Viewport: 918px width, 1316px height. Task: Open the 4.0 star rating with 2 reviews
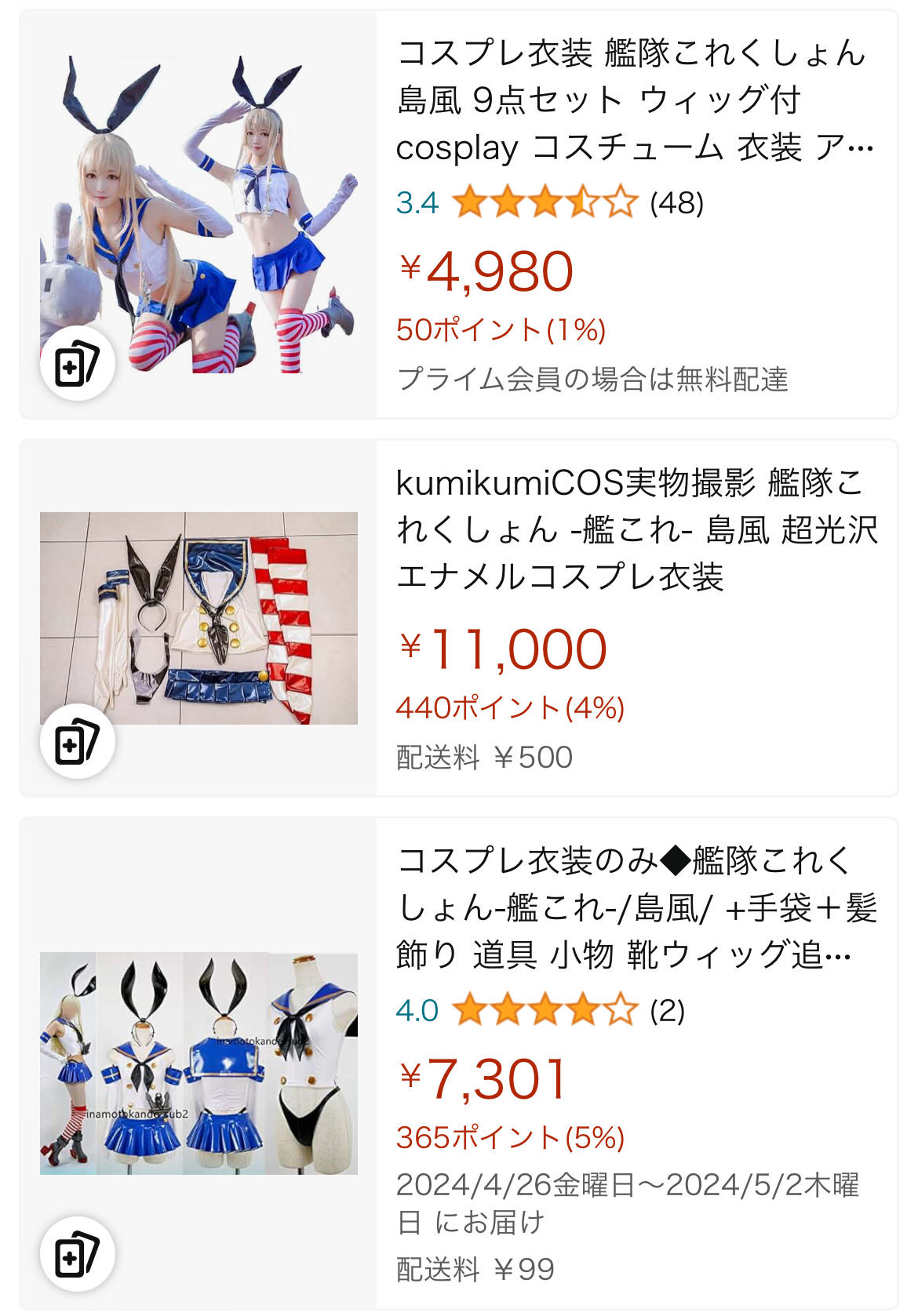(541, 1010)
